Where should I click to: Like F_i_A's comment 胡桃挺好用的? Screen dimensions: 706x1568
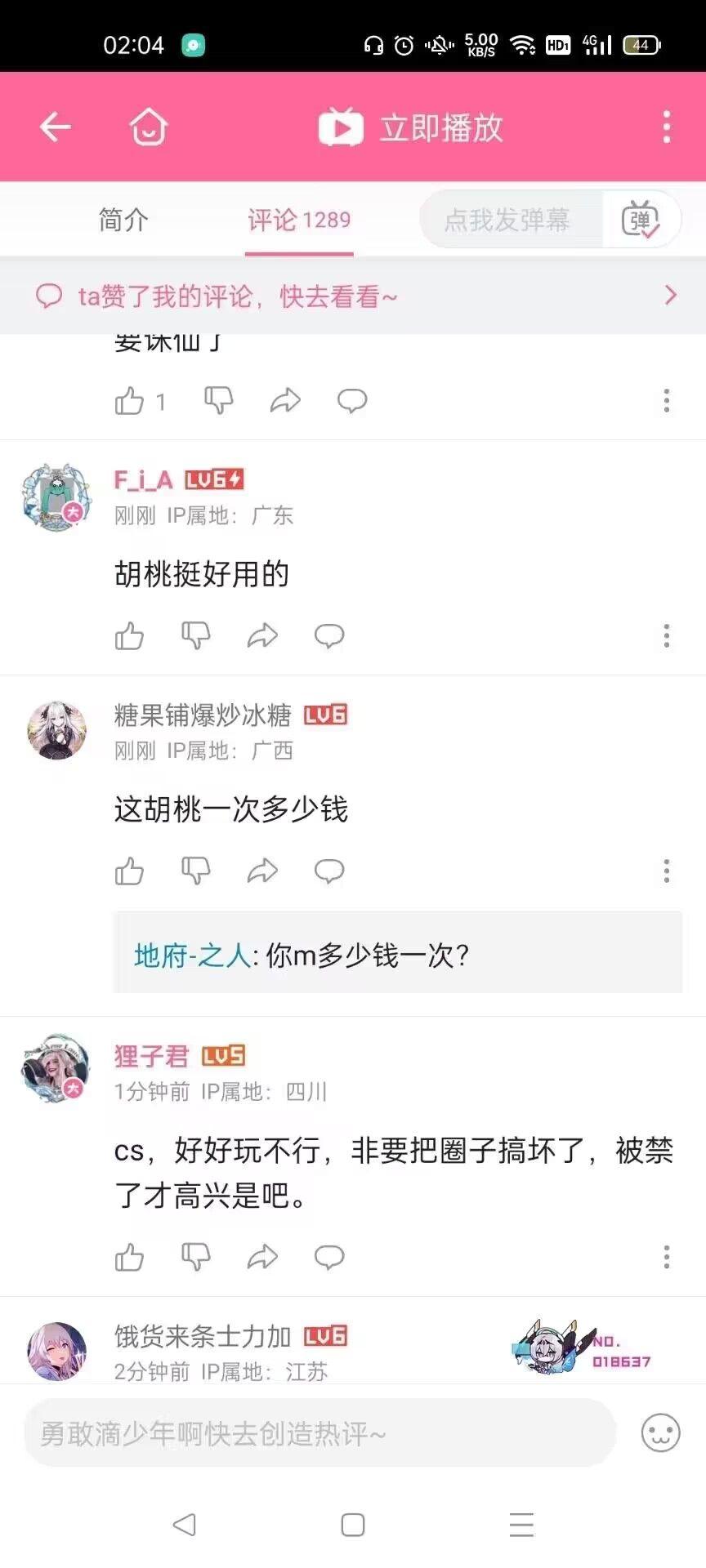pos(129,636)
